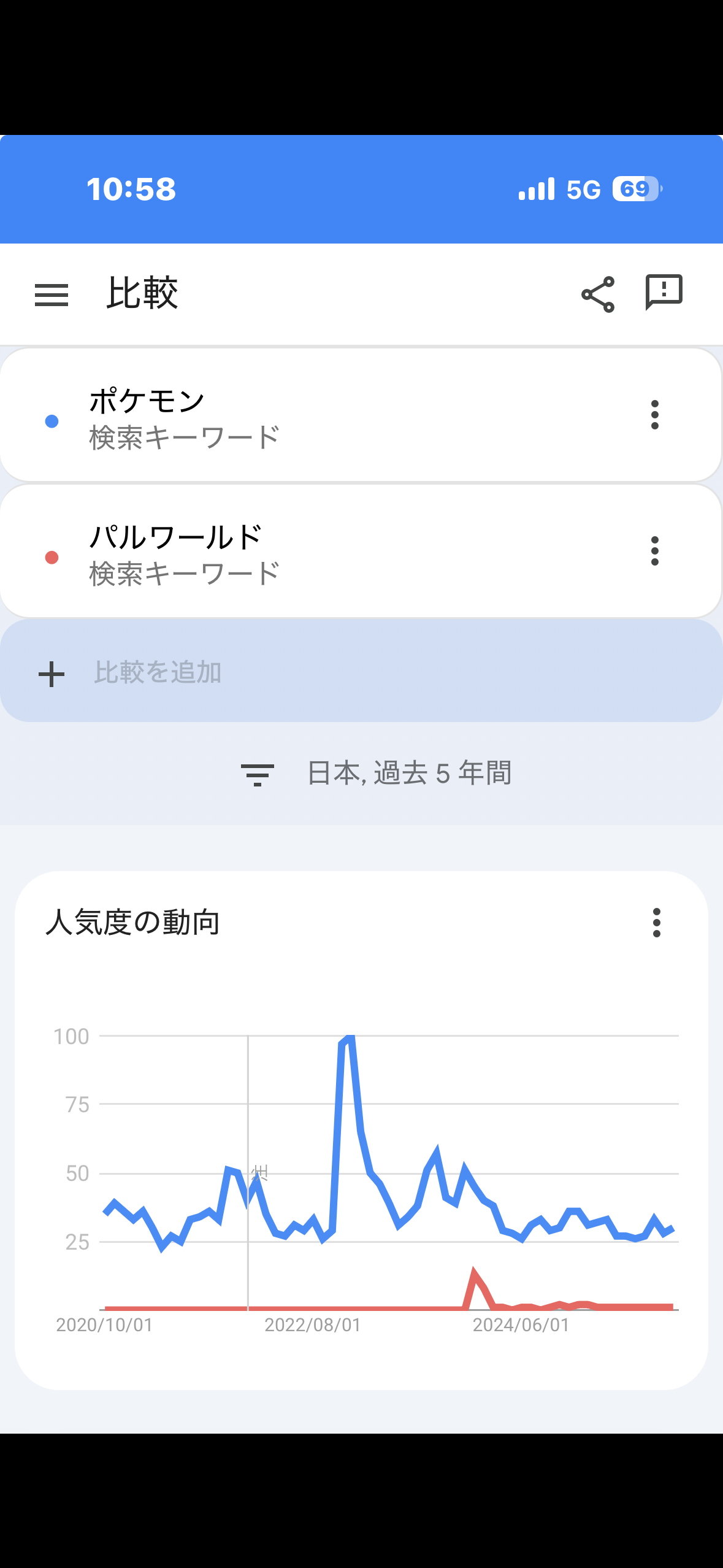Open the 日本, 過去 5 年間 filter
Screen dimensions: 723x1568
click(x=377, y=774)
